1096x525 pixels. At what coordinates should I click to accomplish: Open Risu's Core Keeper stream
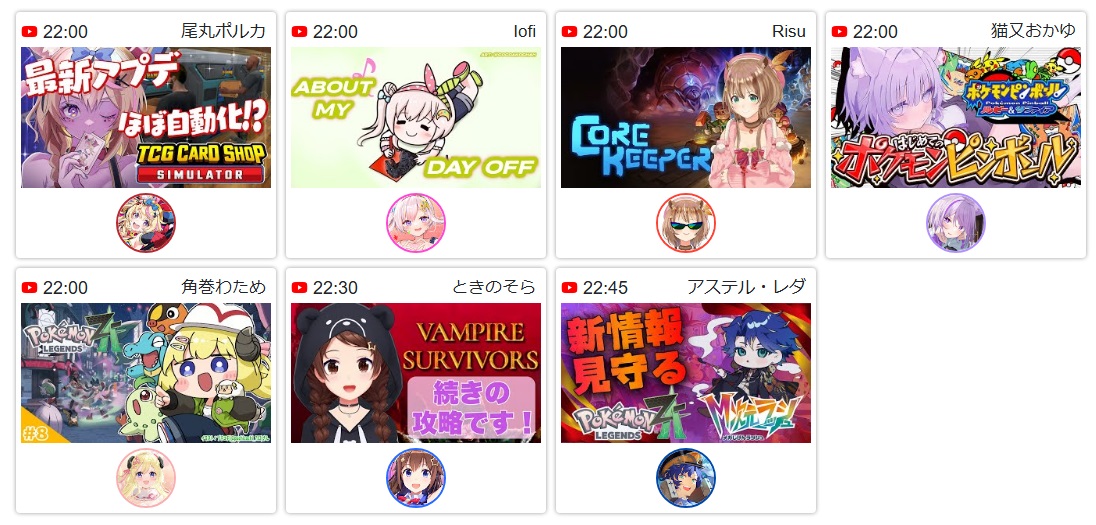pyautogui.click(x=686, y=117)
